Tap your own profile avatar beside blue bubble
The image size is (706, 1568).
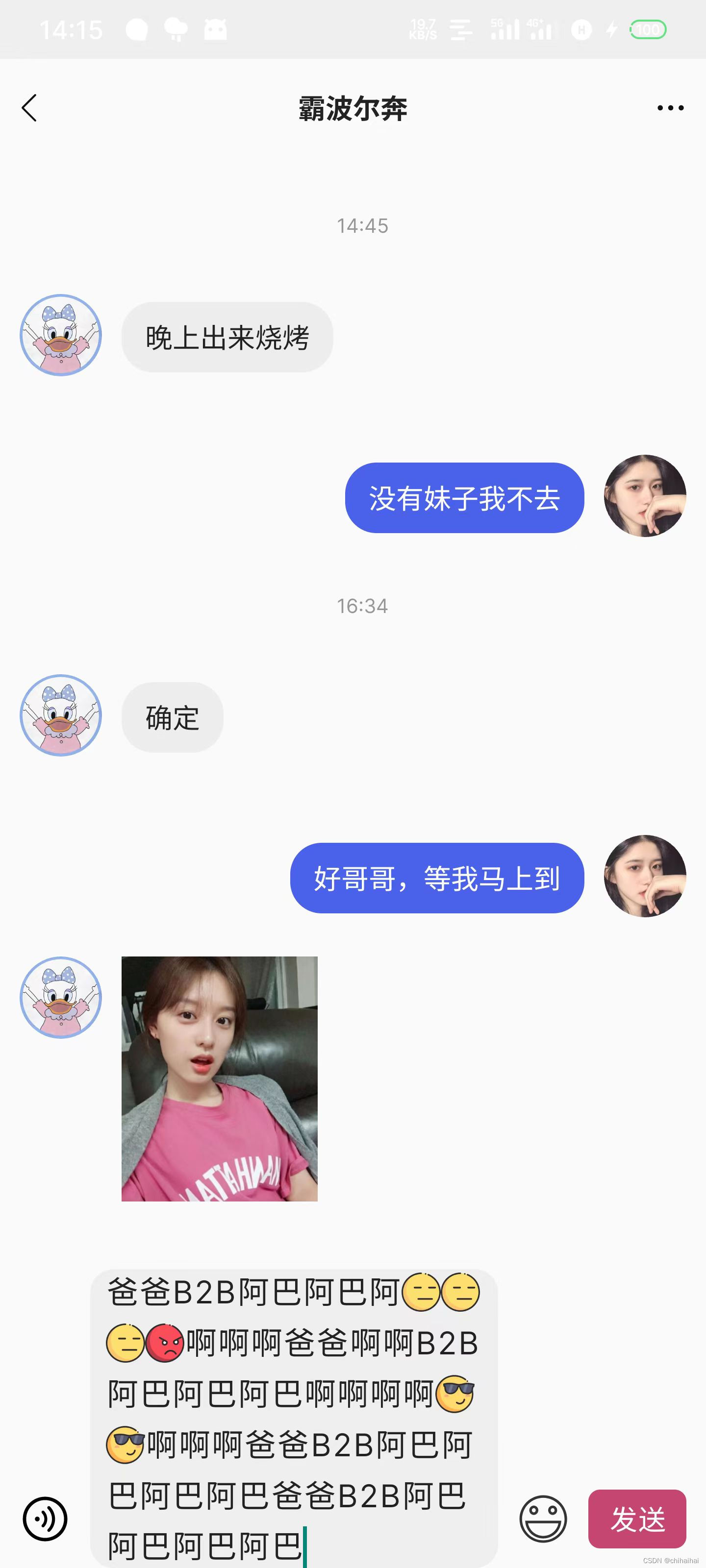pyautogui.click(x=645, y=497)
